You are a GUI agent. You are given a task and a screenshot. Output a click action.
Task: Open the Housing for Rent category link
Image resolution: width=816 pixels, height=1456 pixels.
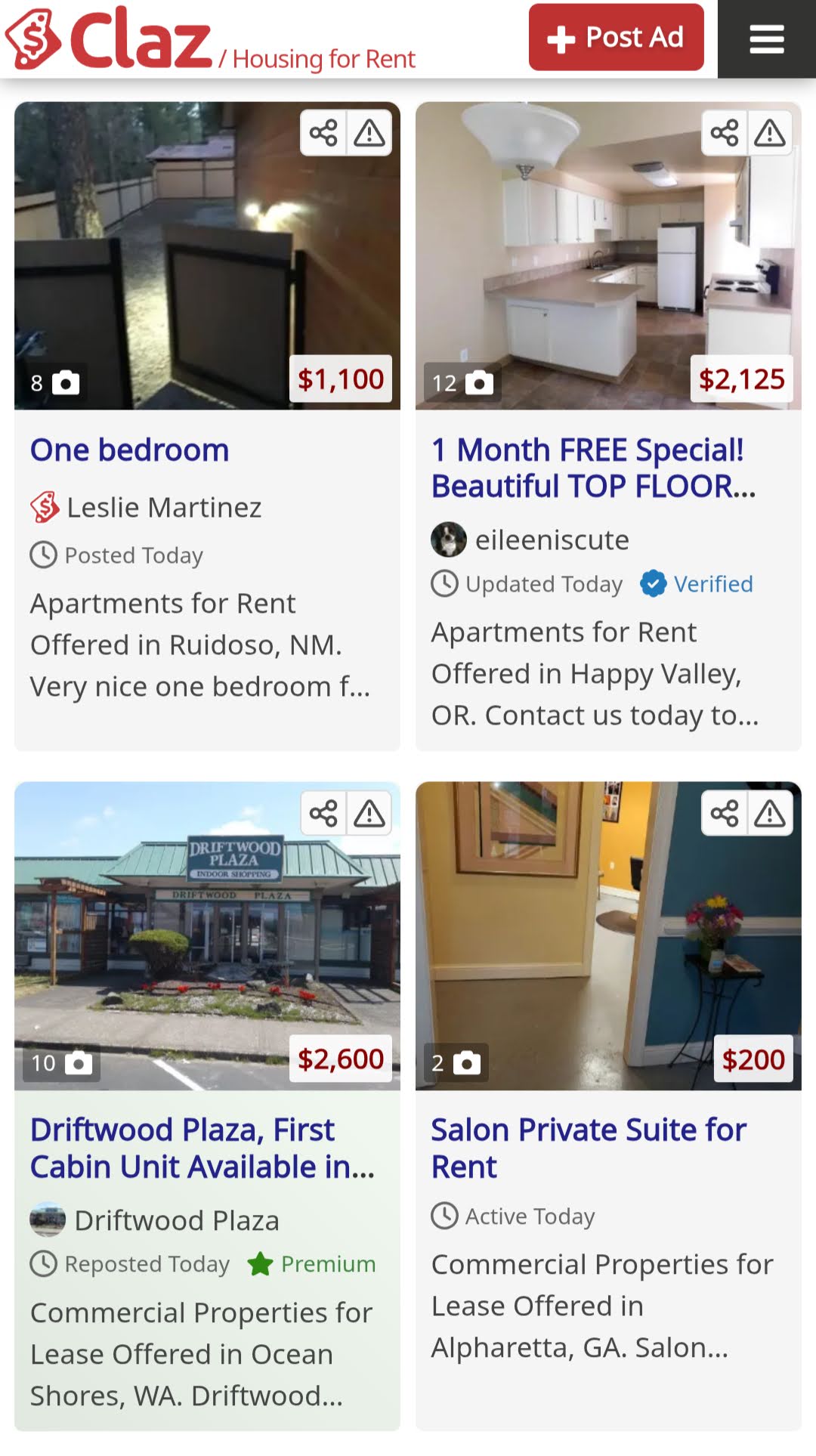coord(323,59)
